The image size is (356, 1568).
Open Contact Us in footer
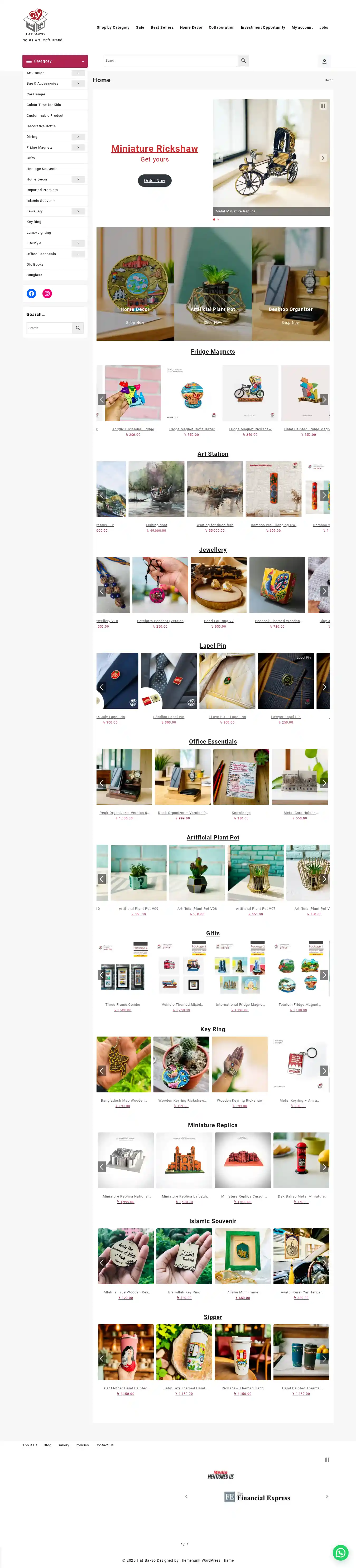(x=104, y=1445)
